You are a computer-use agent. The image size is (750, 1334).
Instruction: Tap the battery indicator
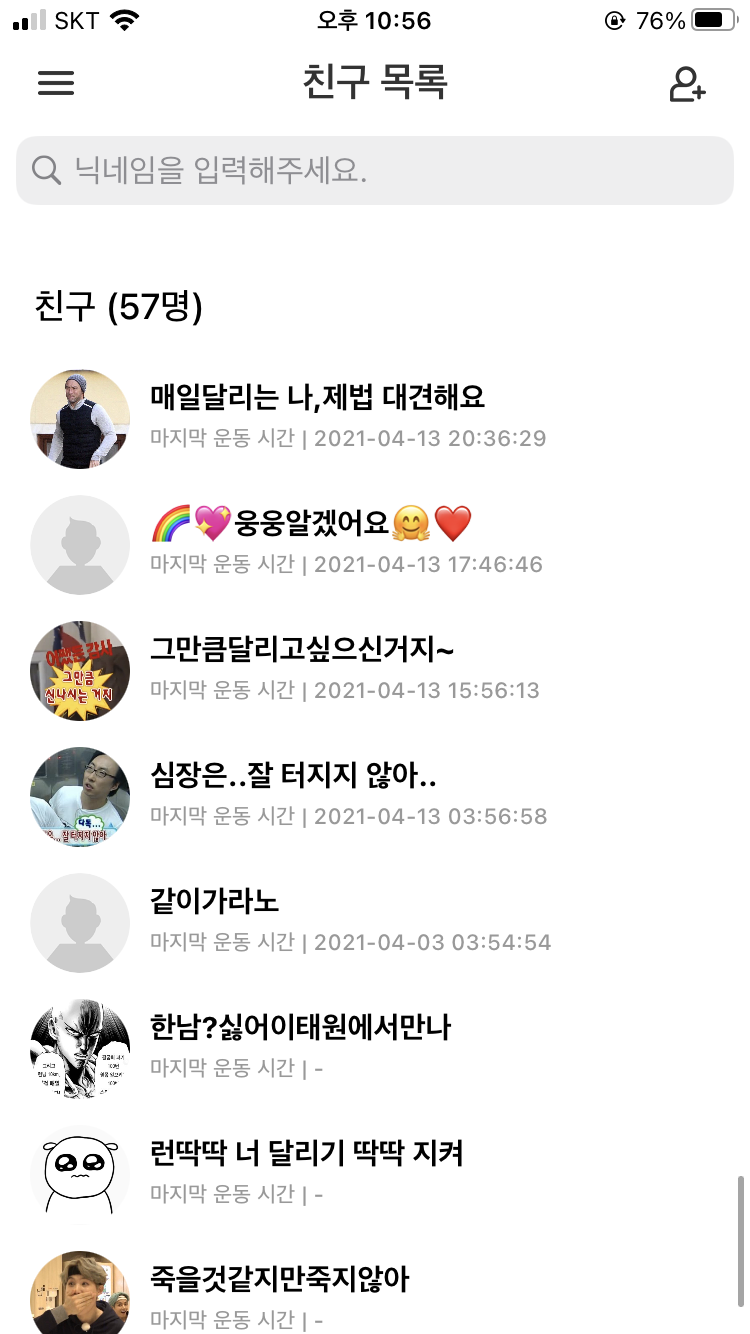tap(713, 18)
